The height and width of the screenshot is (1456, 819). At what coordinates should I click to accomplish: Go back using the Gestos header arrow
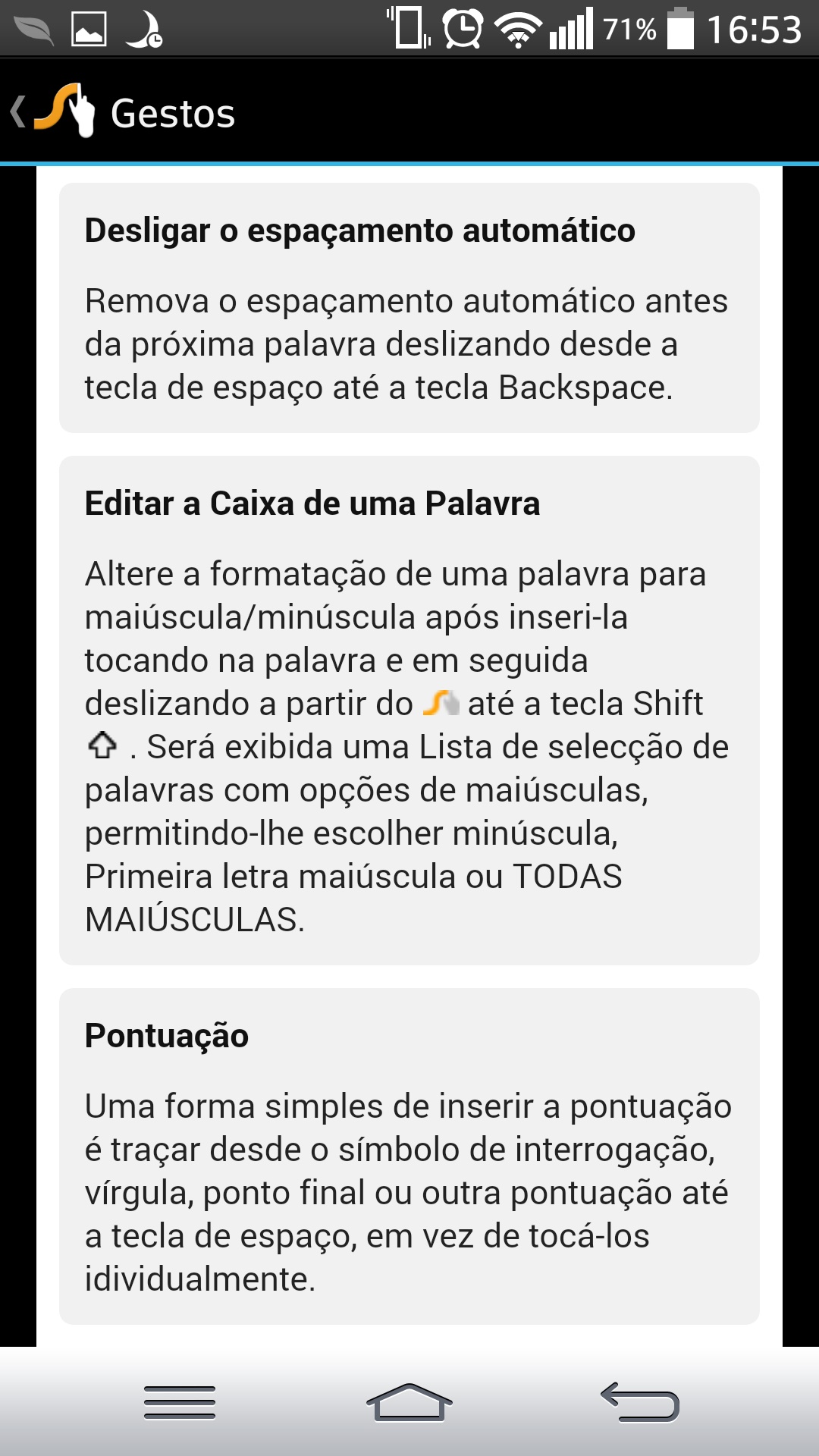click(18, 112)
